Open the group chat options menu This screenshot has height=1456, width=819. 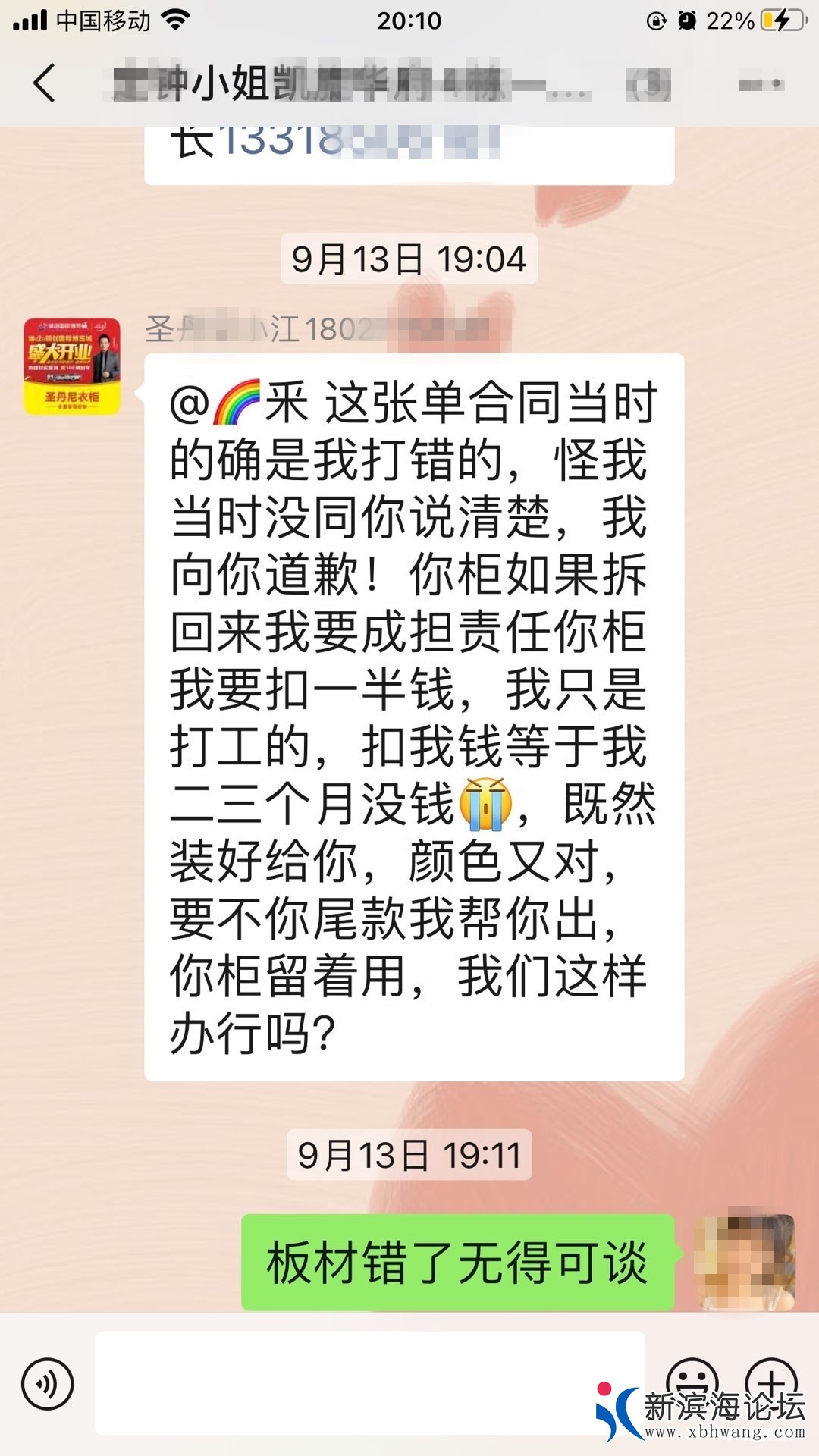761,84
